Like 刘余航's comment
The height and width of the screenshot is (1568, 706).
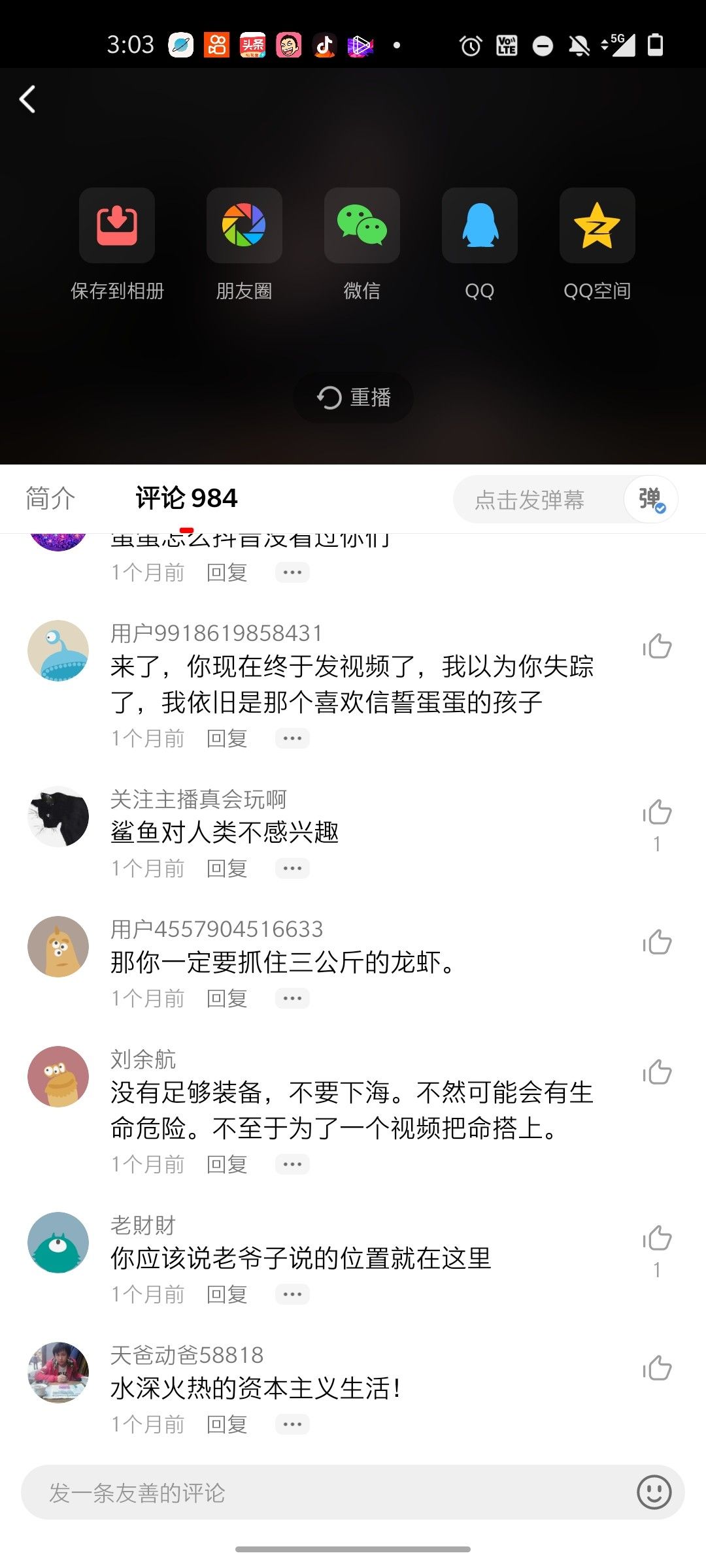click(657, 1072)
